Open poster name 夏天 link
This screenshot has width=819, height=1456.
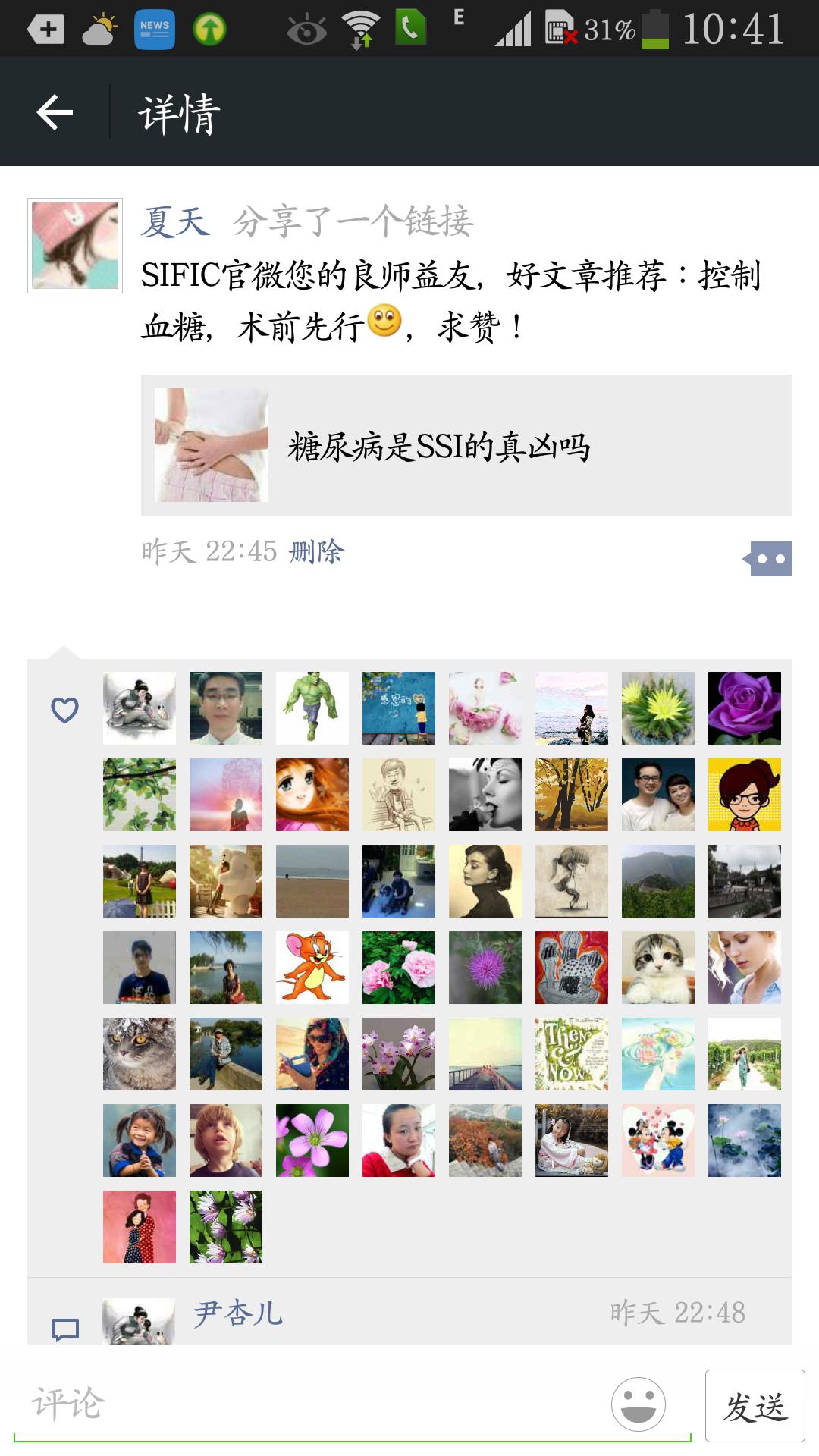pos(175,222)
